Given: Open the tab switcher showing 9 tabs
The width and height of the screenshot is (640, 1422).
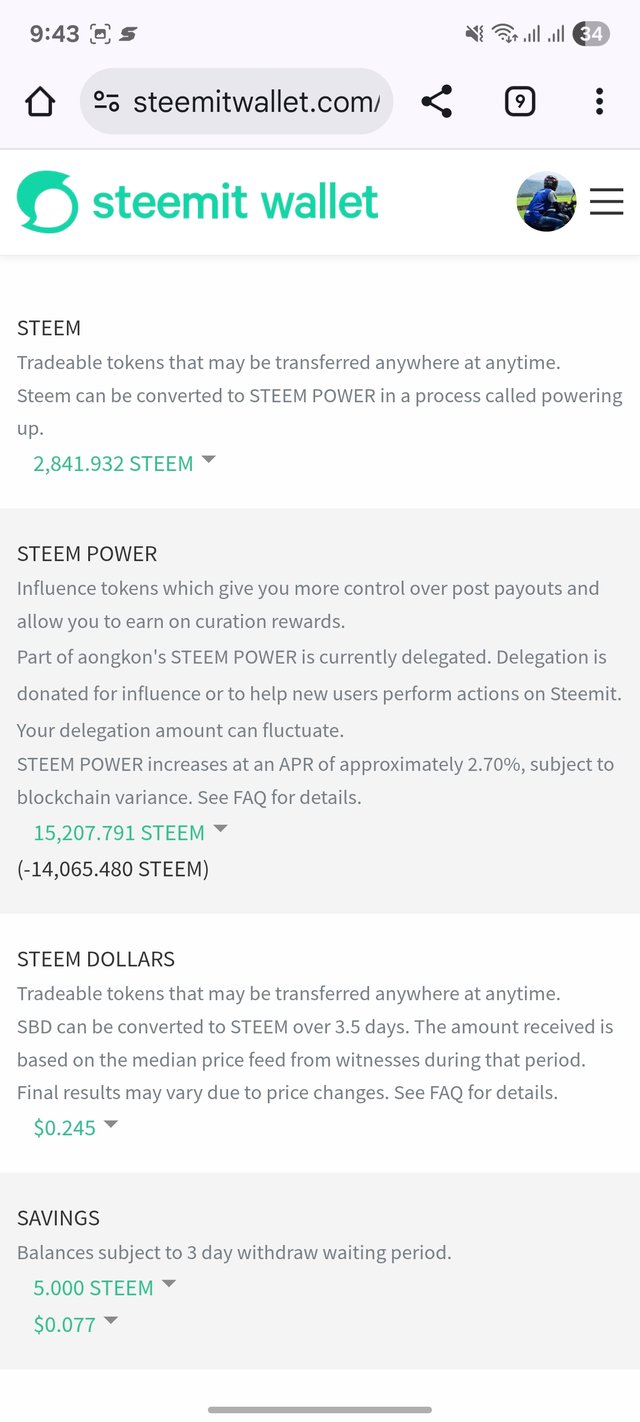Looking at the screenshot, I should [x=519, y=101].
